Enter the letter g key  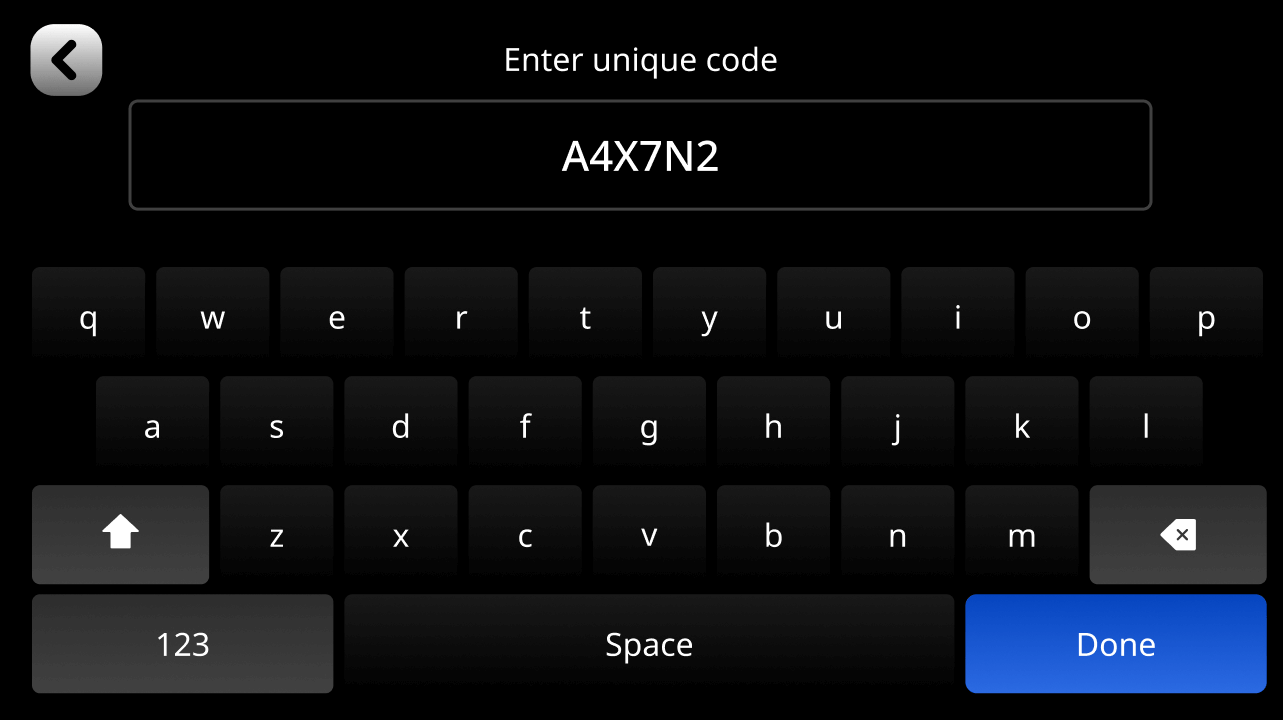[649, 427]
